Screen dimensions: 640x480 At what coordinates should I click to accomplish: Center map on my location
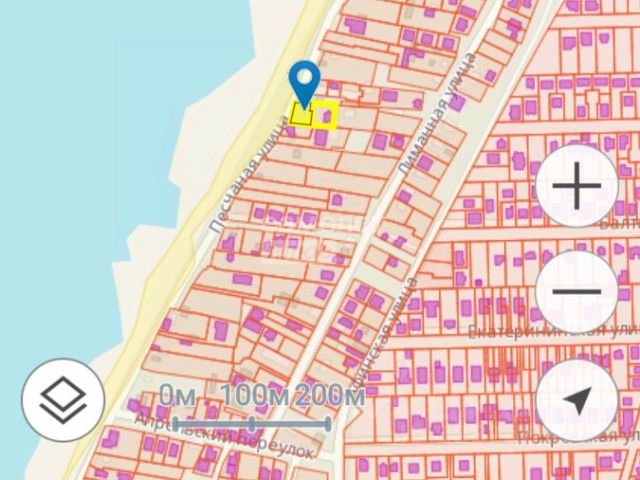point(576,400)
